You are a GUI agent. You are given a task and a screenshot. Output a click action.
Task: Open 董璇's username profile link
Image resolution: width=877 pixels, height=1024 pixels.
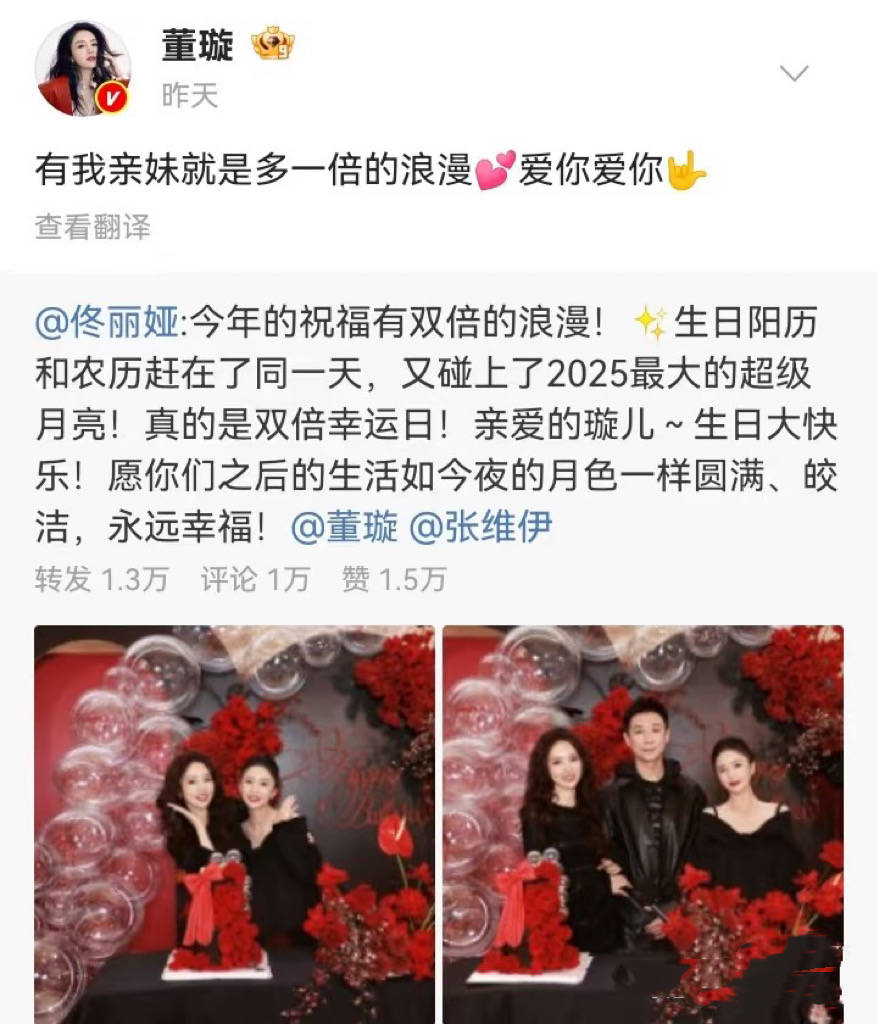[197, 45]
